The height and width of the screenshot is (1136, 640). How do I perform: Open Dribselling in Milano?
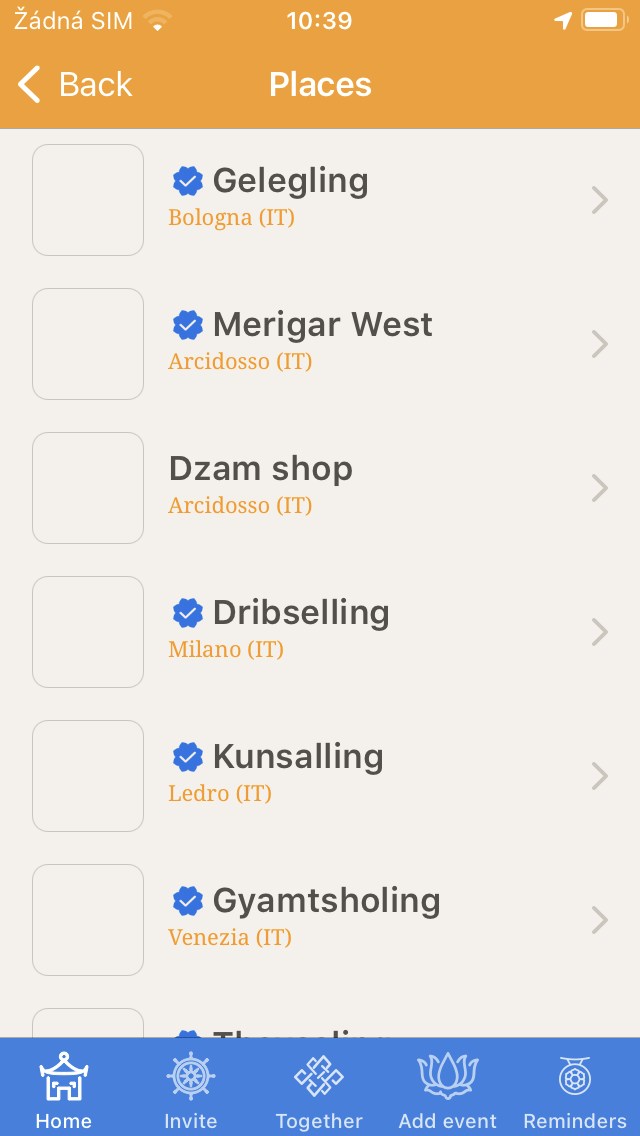320,631
